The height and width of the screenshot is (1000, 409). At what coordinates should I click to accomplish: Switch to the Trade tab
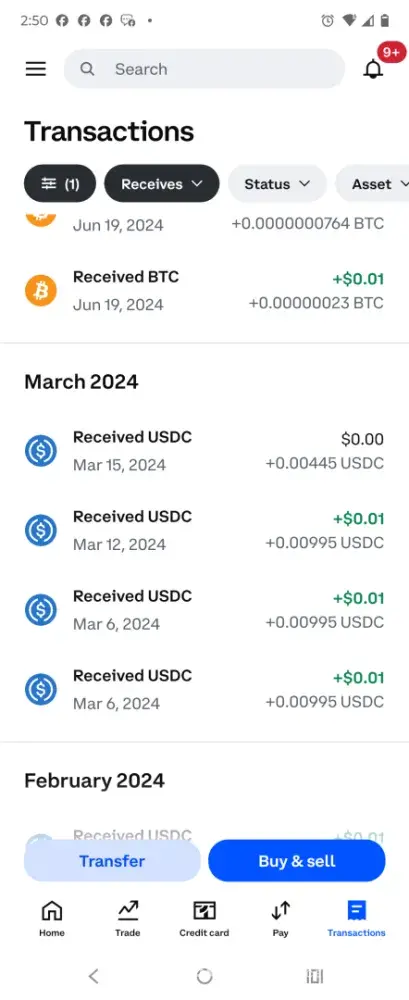pyautogui.click(x=128, y=918)
